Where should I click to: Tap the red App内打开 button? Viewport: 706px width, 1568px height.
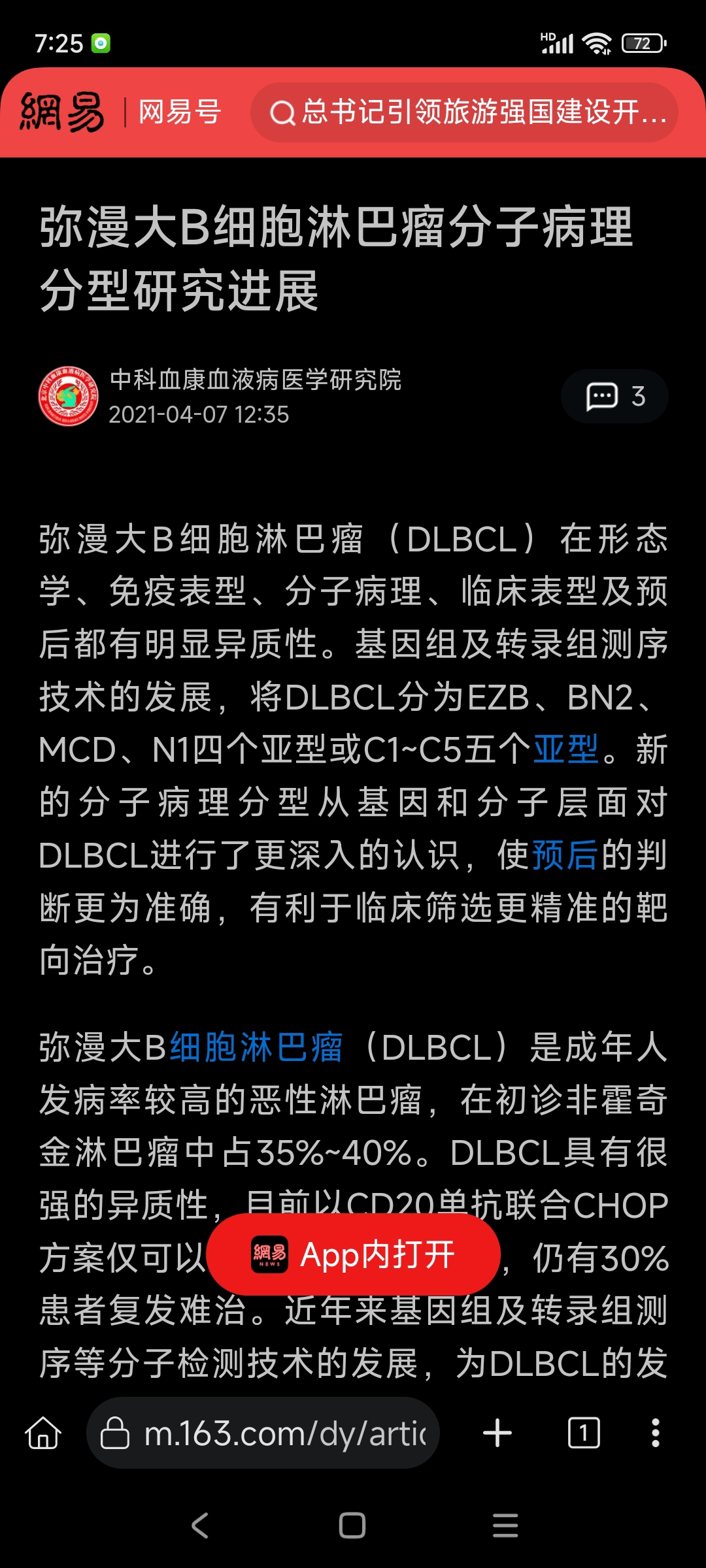coord(354,1254)
